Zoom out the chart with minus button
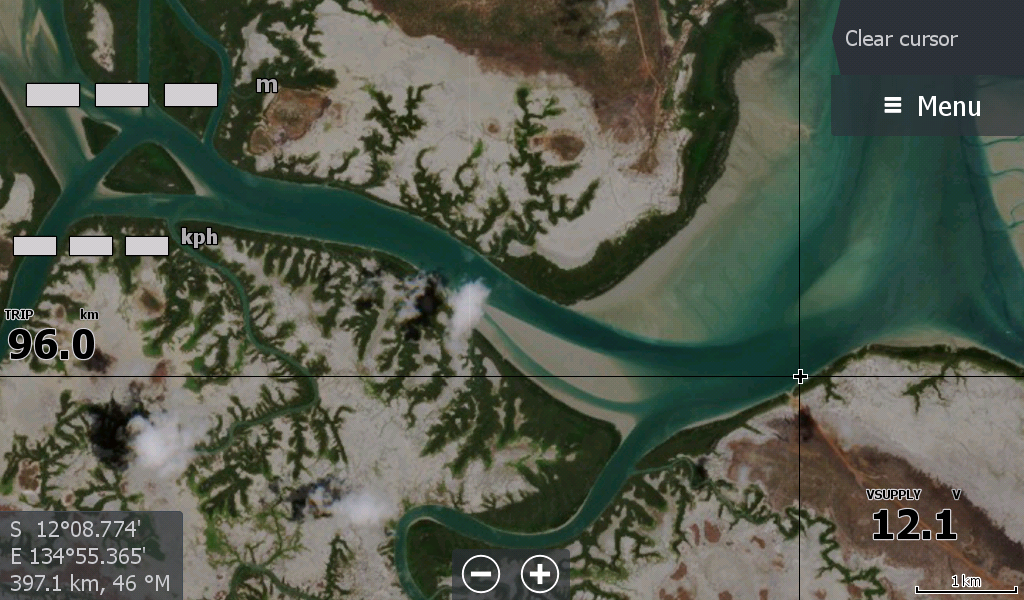1024x600 pixels. coord(481,573)
